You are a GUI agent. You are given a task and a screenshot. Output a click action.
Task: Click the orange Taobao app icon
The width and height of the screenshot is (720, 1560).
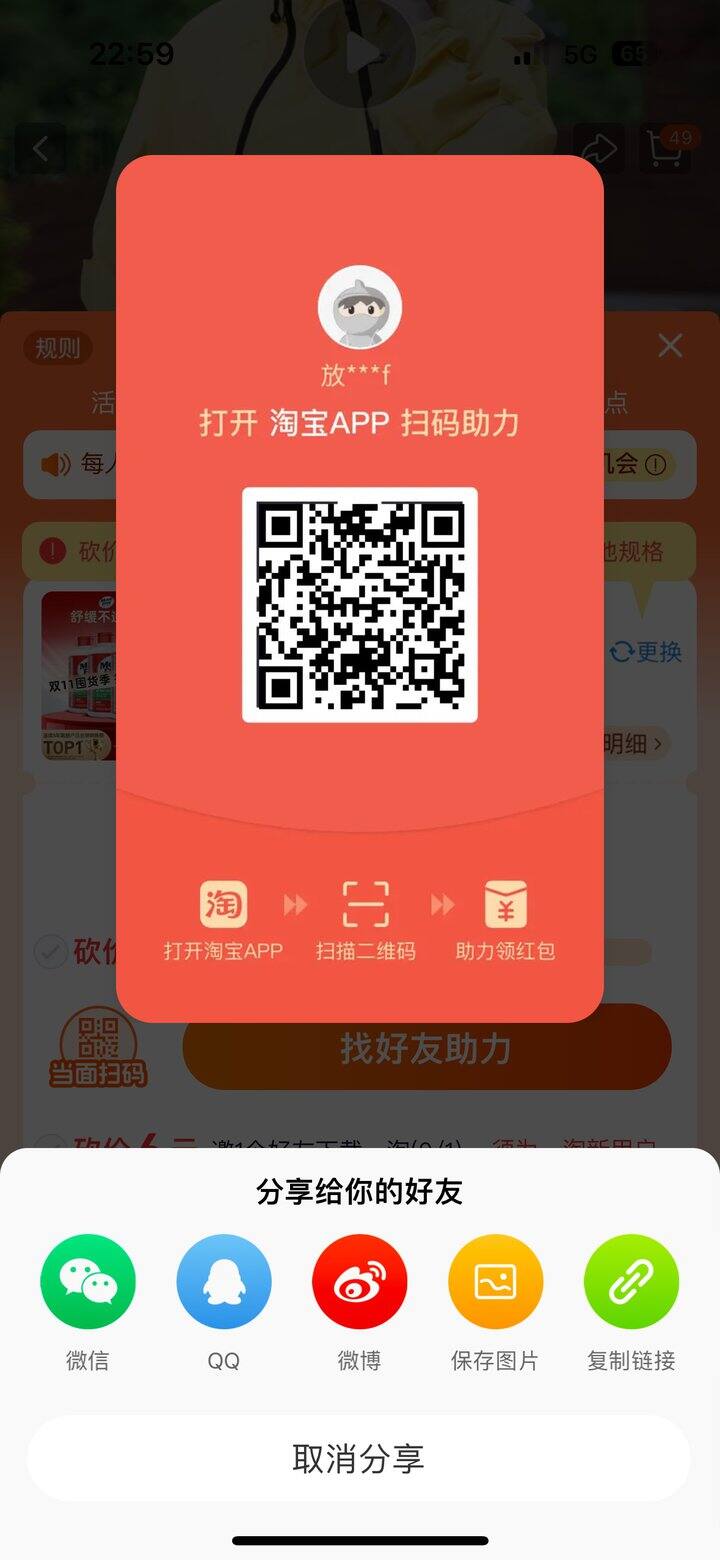[x=224, y=903]
